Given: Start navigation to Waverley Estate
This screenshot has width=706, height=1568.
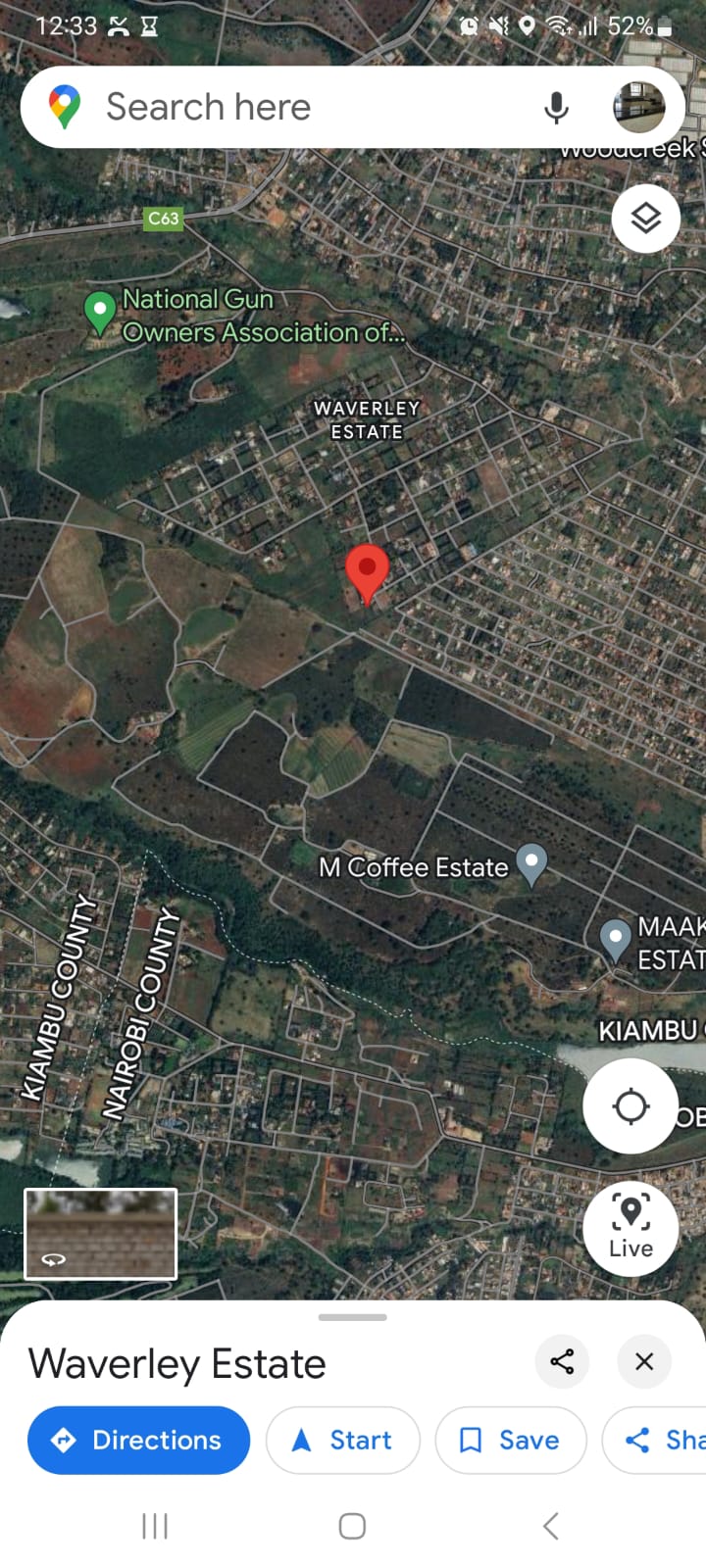Looking at the screenshot, I should pos(342,1440).
